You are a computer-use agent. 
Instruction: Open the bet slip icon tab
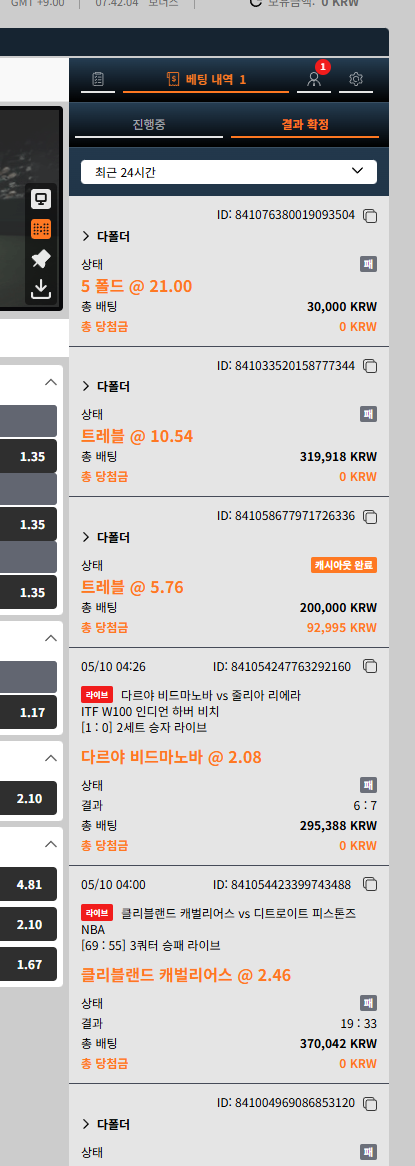click(97, 79)
